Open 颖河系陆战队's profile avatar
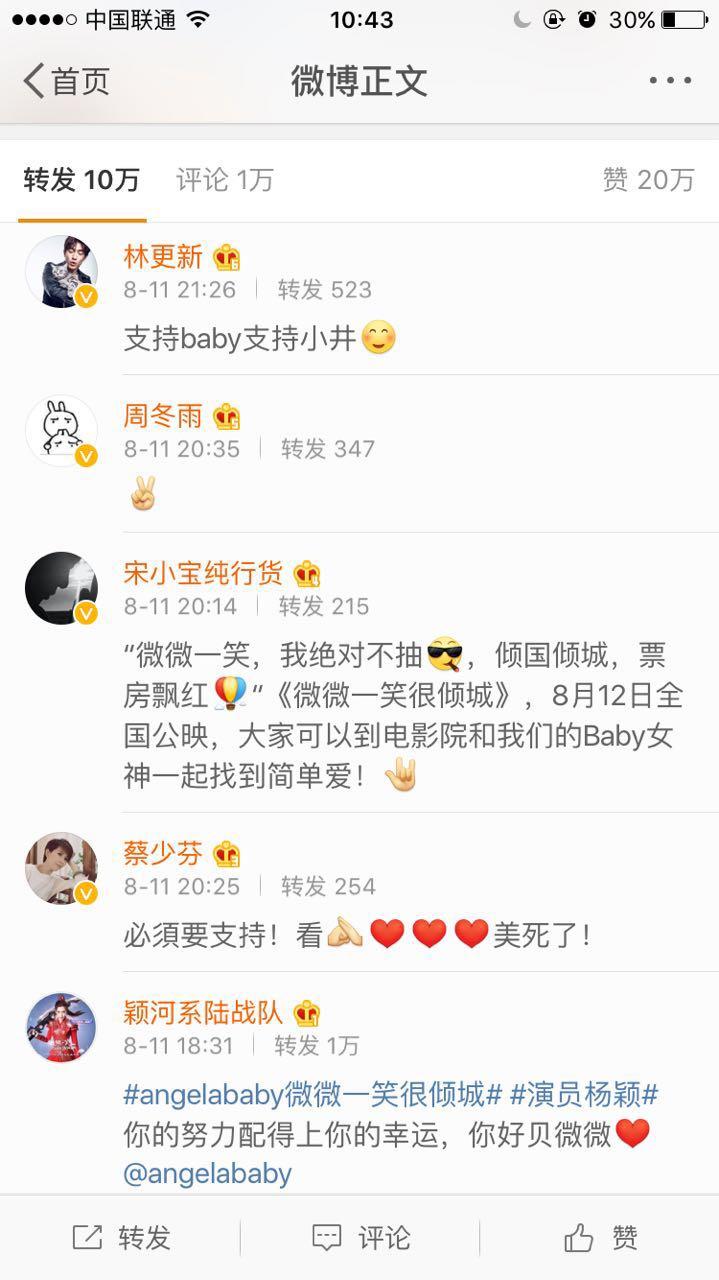Screen dimensions: 719x1280 (61, 1028)
